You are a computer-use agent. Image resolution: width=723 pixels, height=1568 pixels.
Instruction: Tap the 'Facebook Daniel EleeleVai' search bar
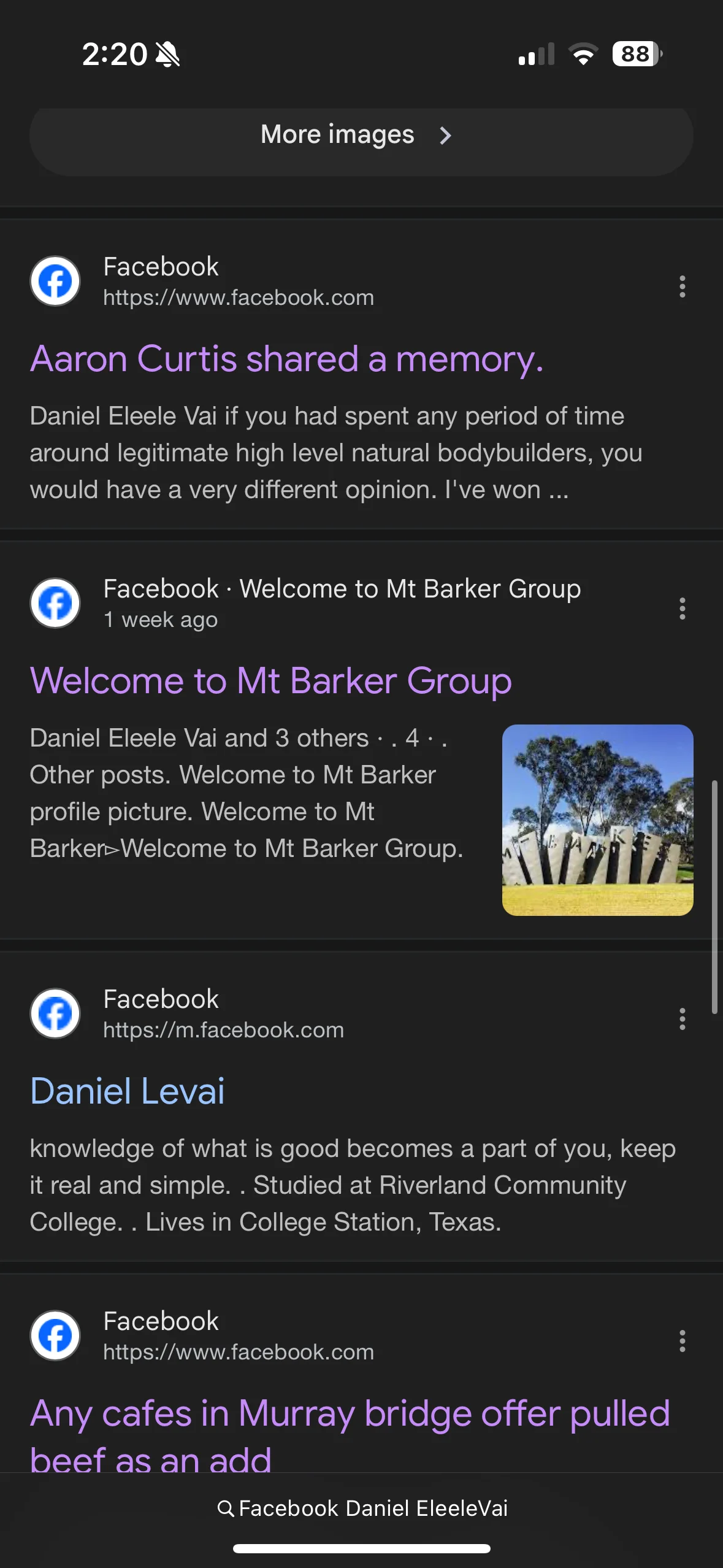(362, 1508)
